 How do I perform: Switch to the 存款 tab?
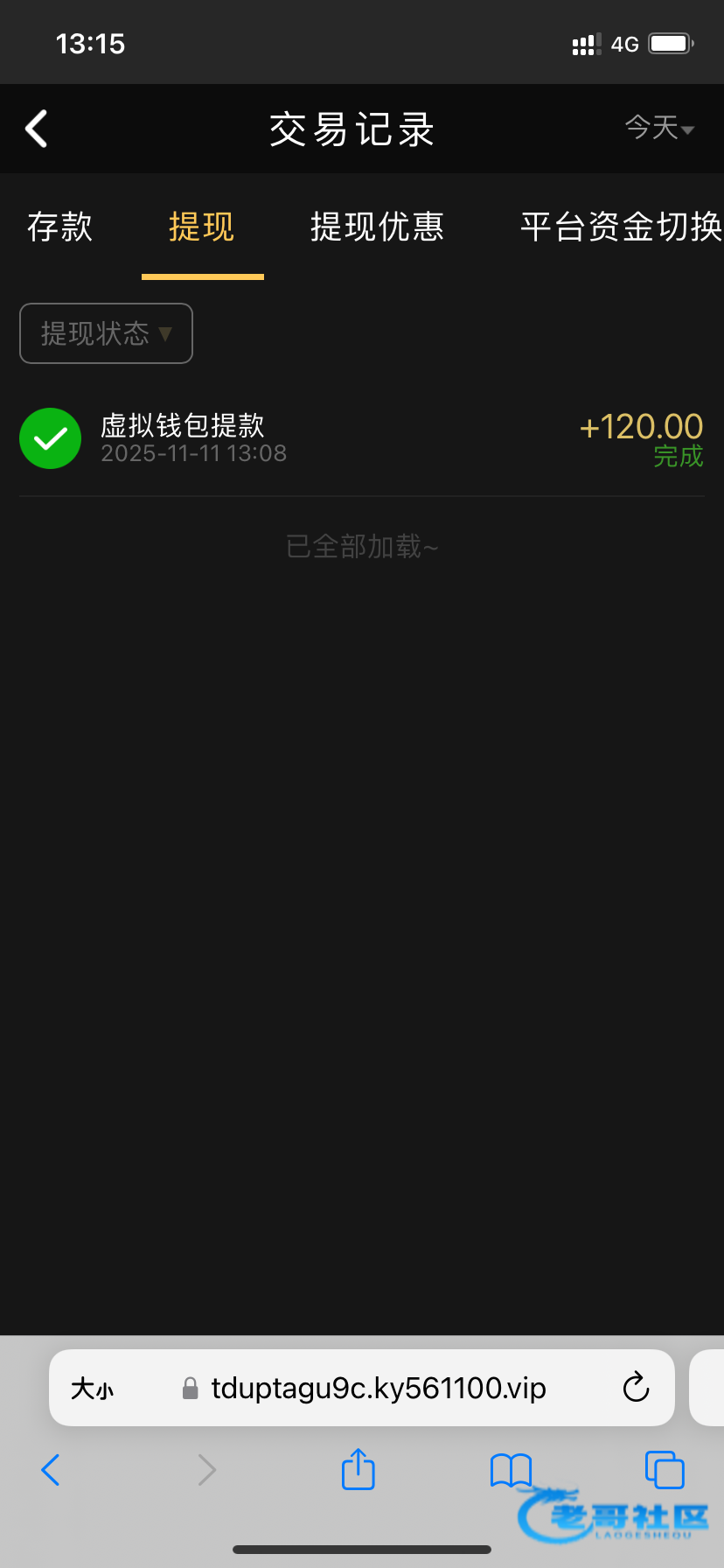[x=59, y=227]
